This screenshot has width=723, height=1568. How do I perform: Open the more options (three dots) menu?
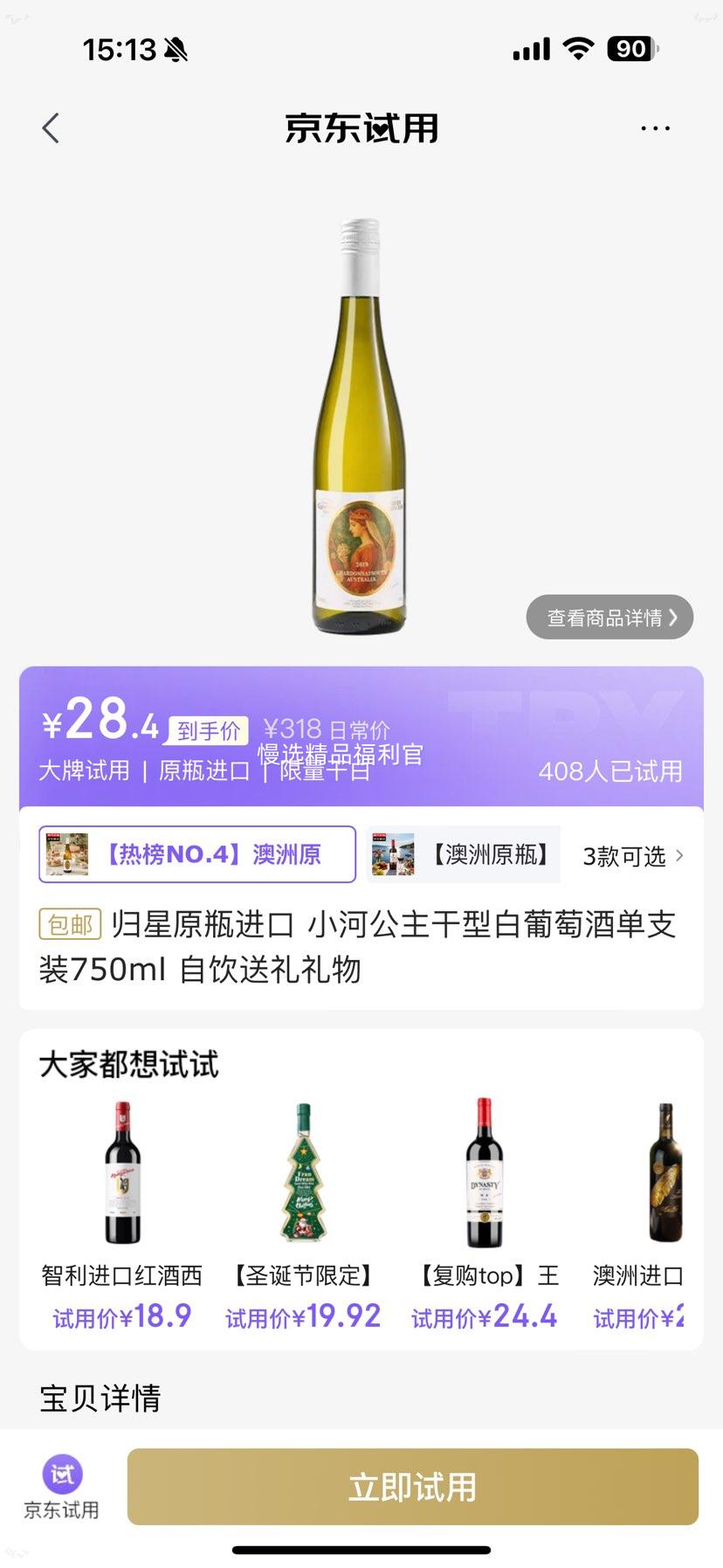tap(656, 128)
